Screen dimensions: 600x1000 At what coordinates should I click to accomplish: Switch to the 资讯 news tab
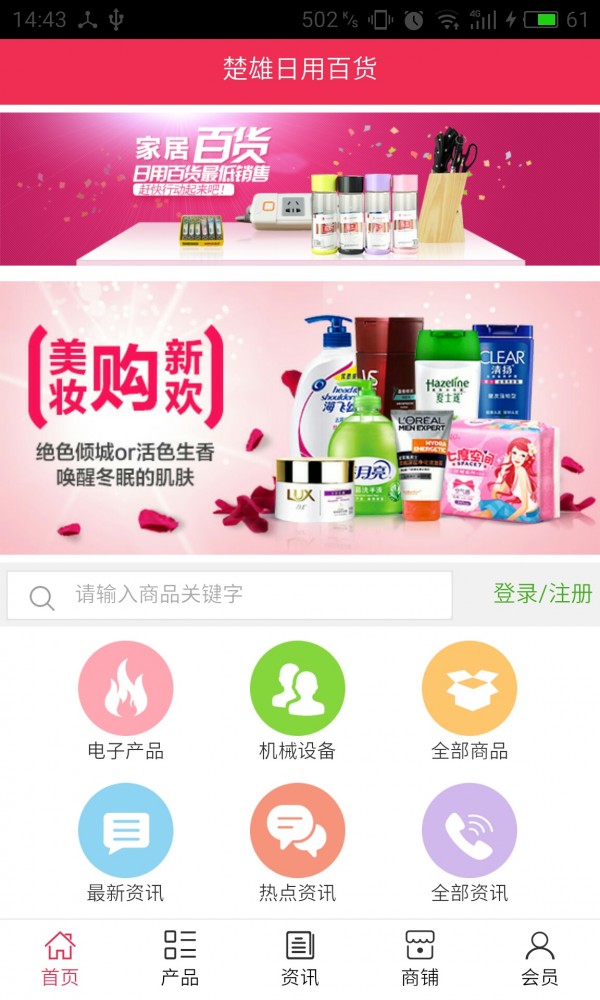[300, 958]
